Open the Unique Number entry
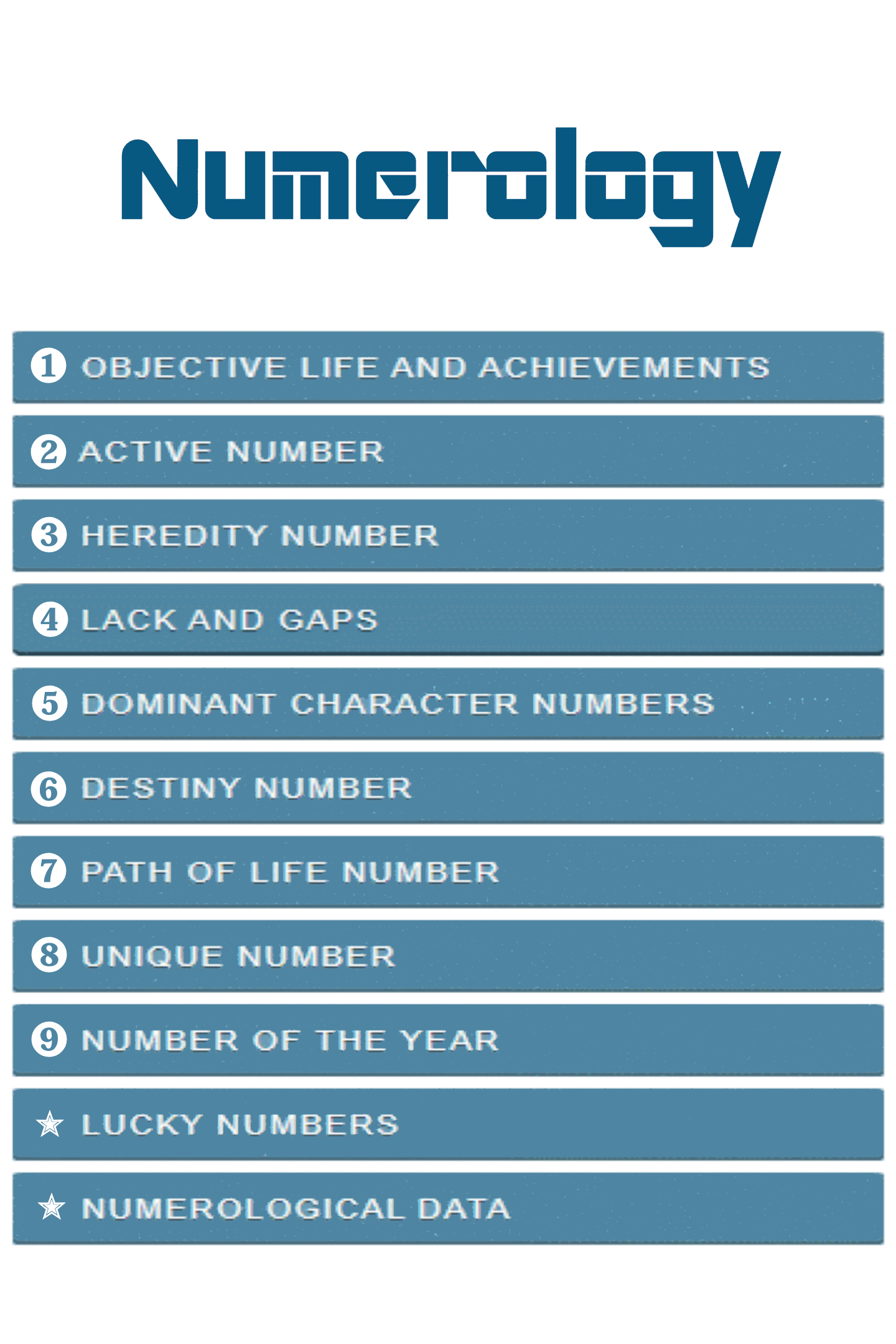The image size is (896, 1344). tap(448, 956)
